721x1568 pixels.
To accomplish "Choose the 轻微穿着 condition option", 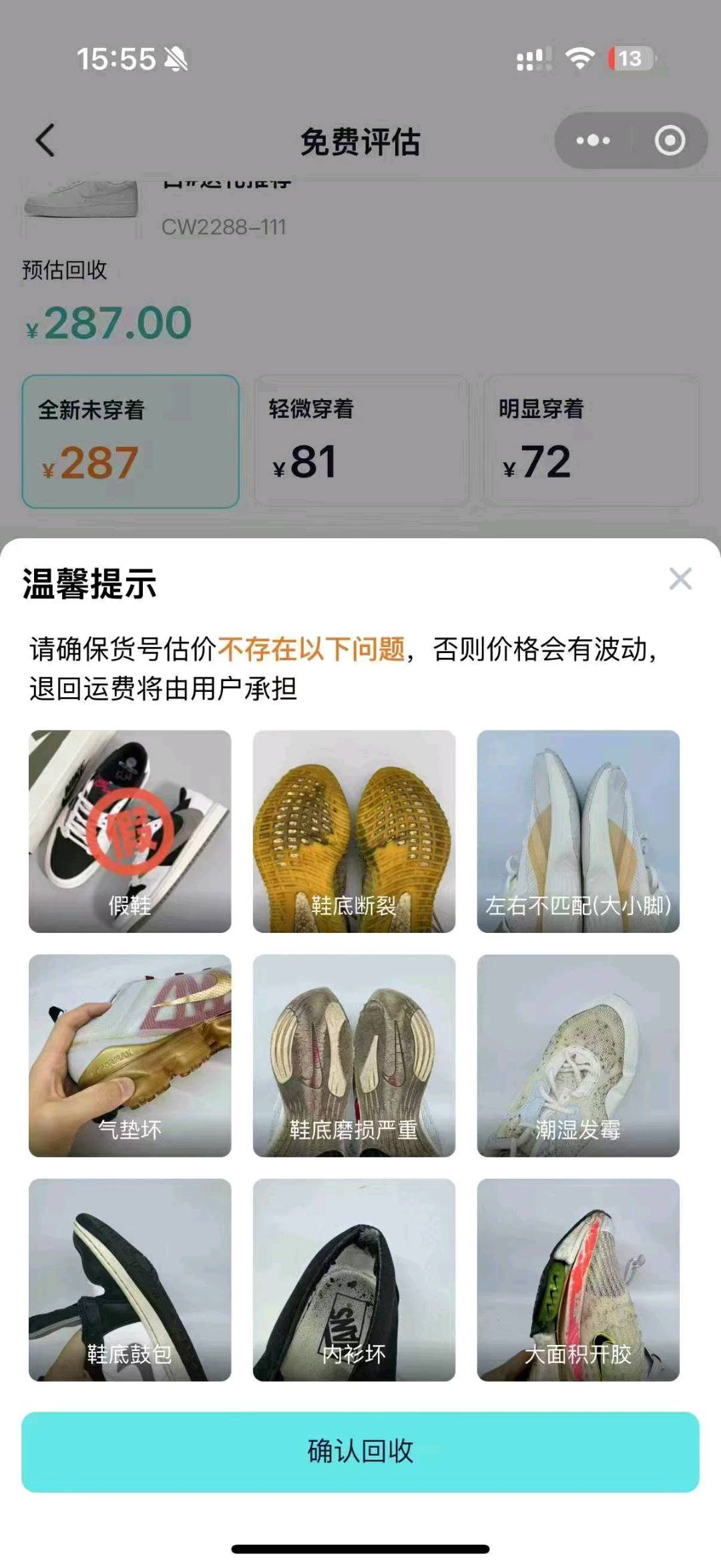I will (360, 441).
